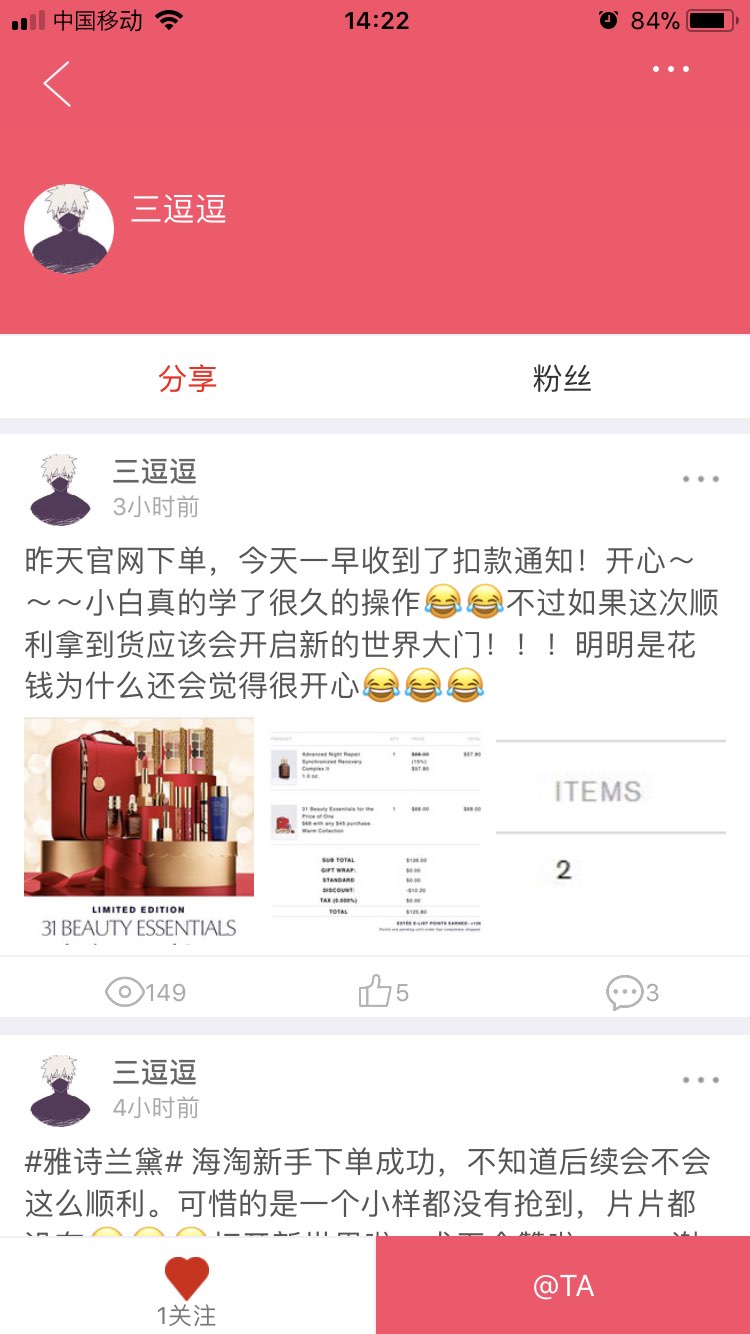Open the overflow menu in the header
This screenshot has height=1334, width=750.
(x=670, y=69)
